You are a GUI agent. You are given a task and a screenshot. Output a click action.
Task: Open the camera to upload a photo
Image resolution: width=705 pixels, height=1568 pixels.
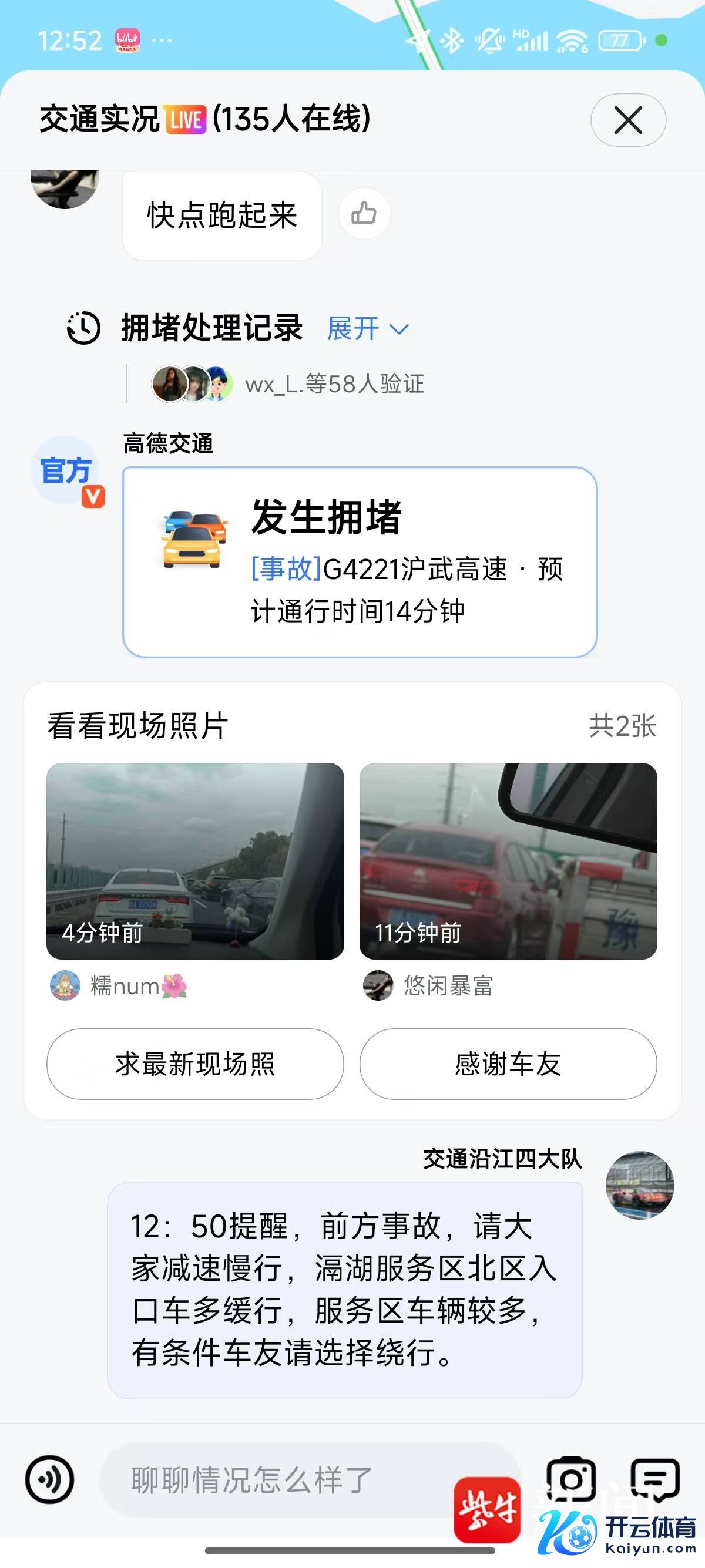click(570, 1479)
